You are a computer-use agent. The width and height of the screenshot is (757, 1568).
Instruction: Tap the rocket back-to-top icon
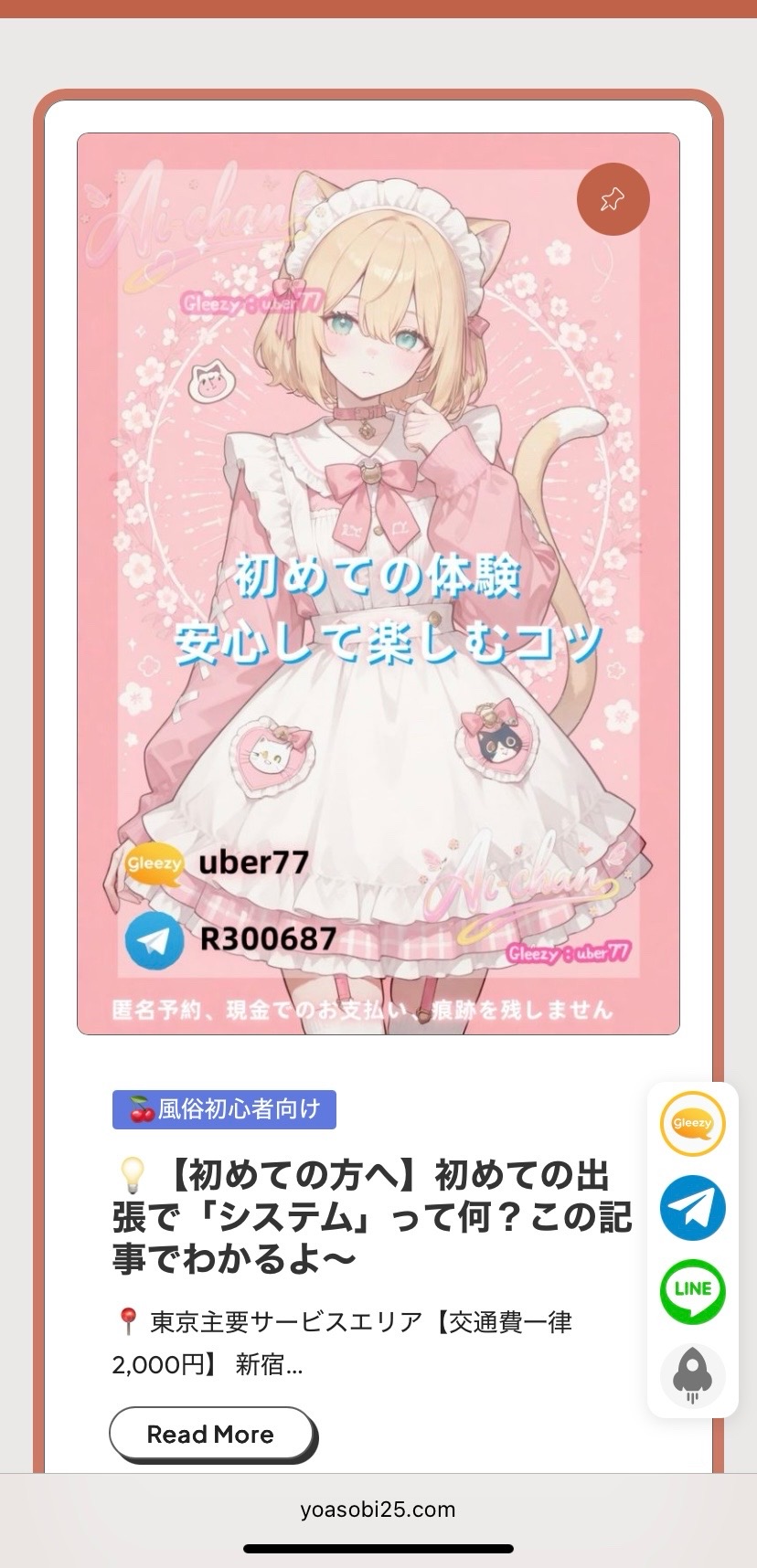point(692,1374)
